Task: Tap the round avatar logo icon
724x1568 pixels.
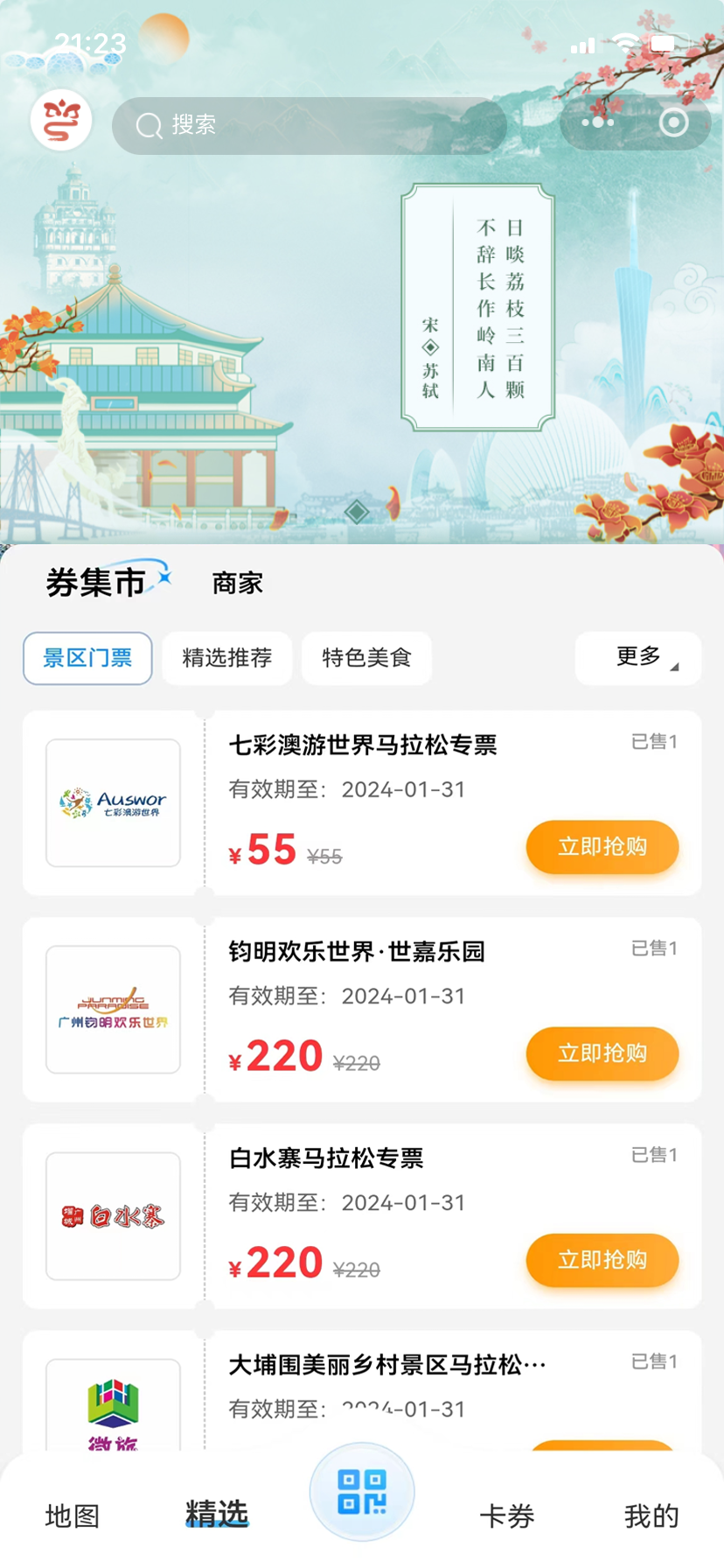Action: pos(61,121)
